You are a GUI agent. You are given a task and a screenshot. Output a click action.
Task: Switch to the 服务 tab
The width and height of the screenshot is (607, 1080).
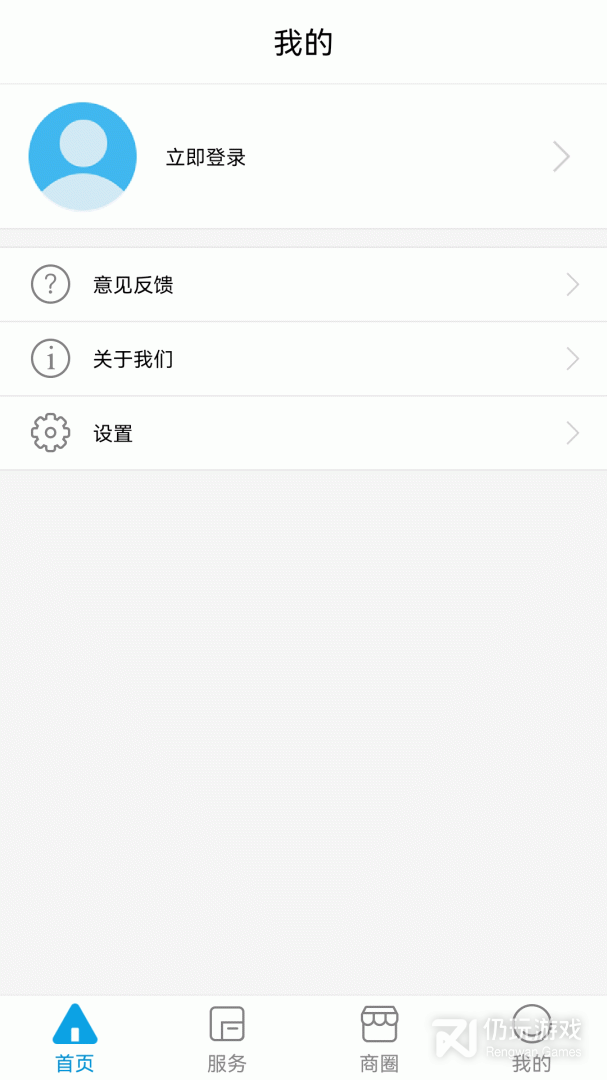tap(227, 1038)
